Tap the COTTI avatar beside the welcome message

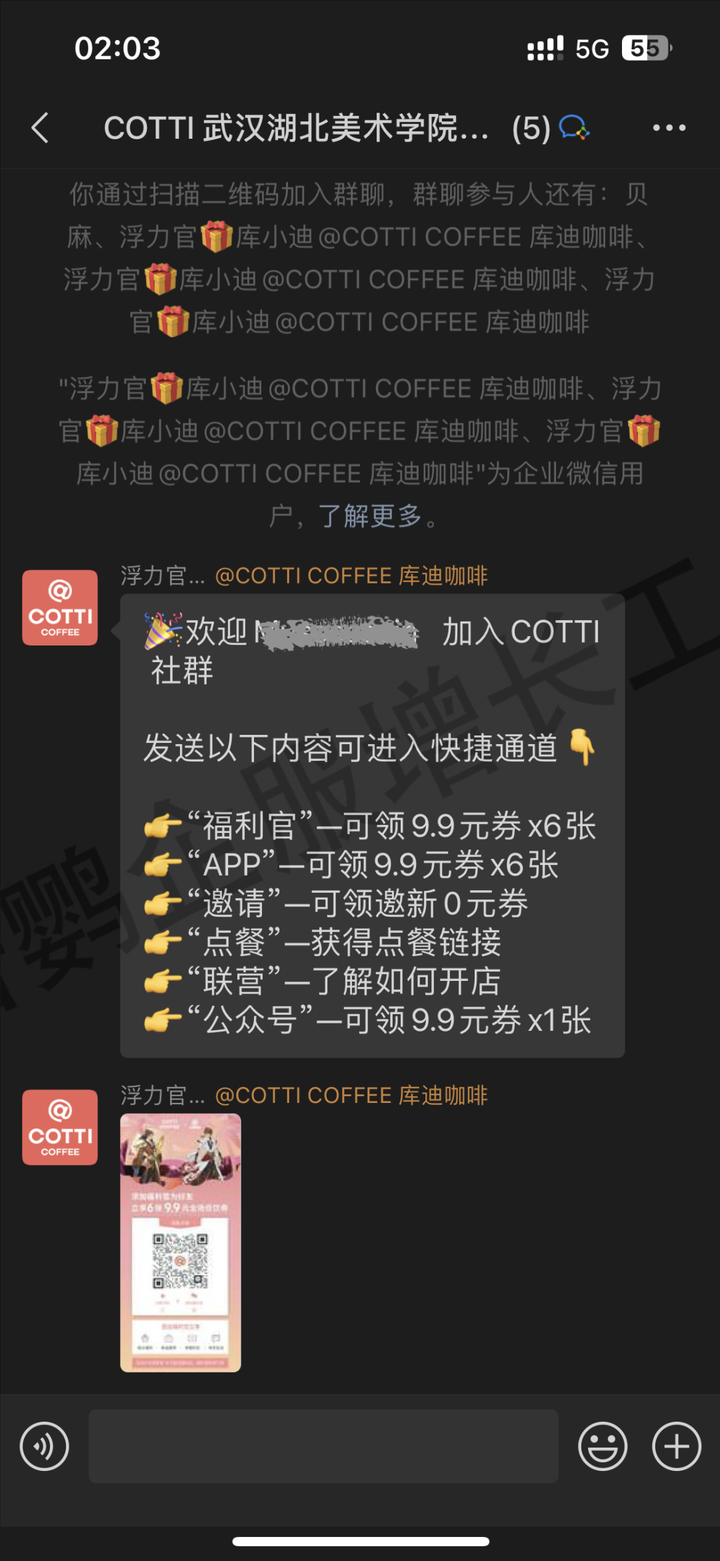[x=60, y=608]
